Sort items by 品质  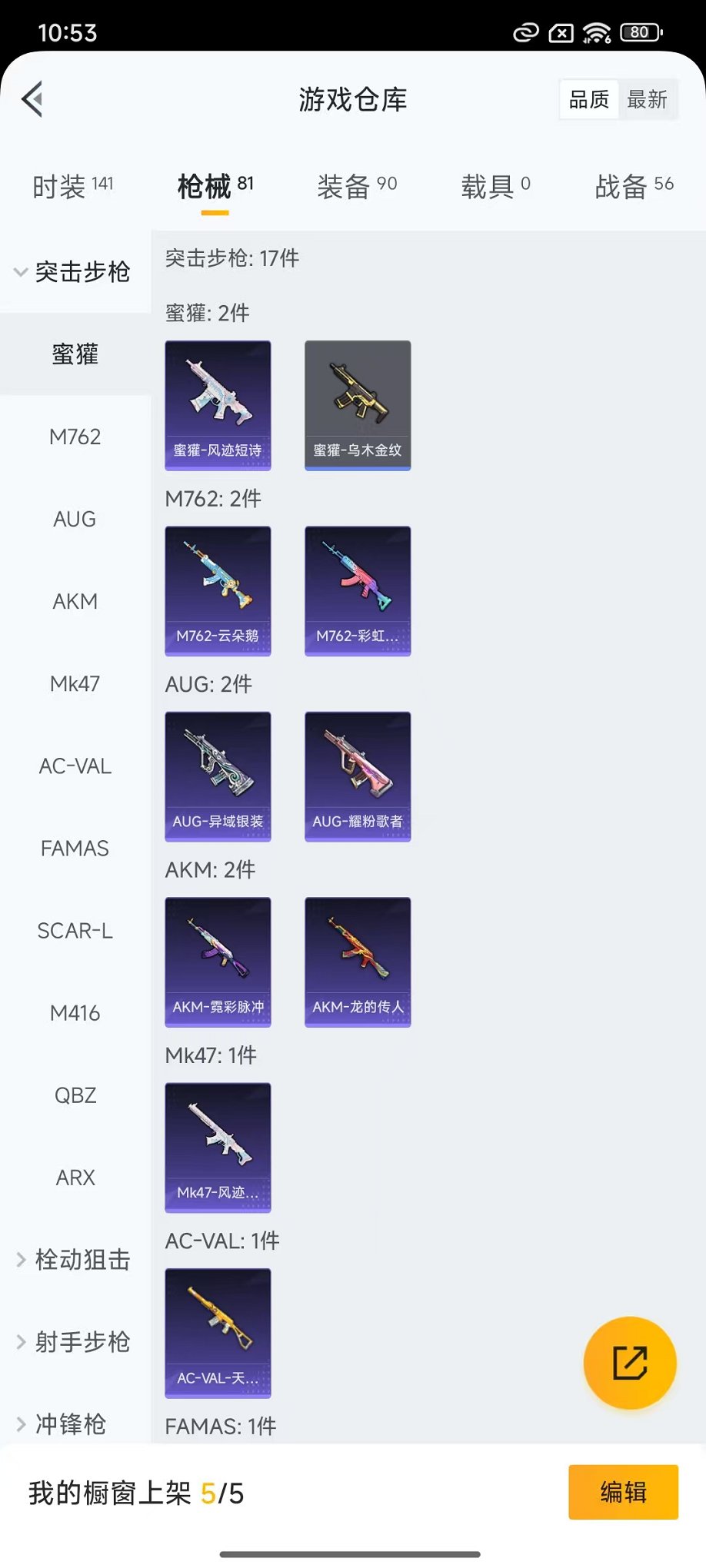[x=589, y=100]
